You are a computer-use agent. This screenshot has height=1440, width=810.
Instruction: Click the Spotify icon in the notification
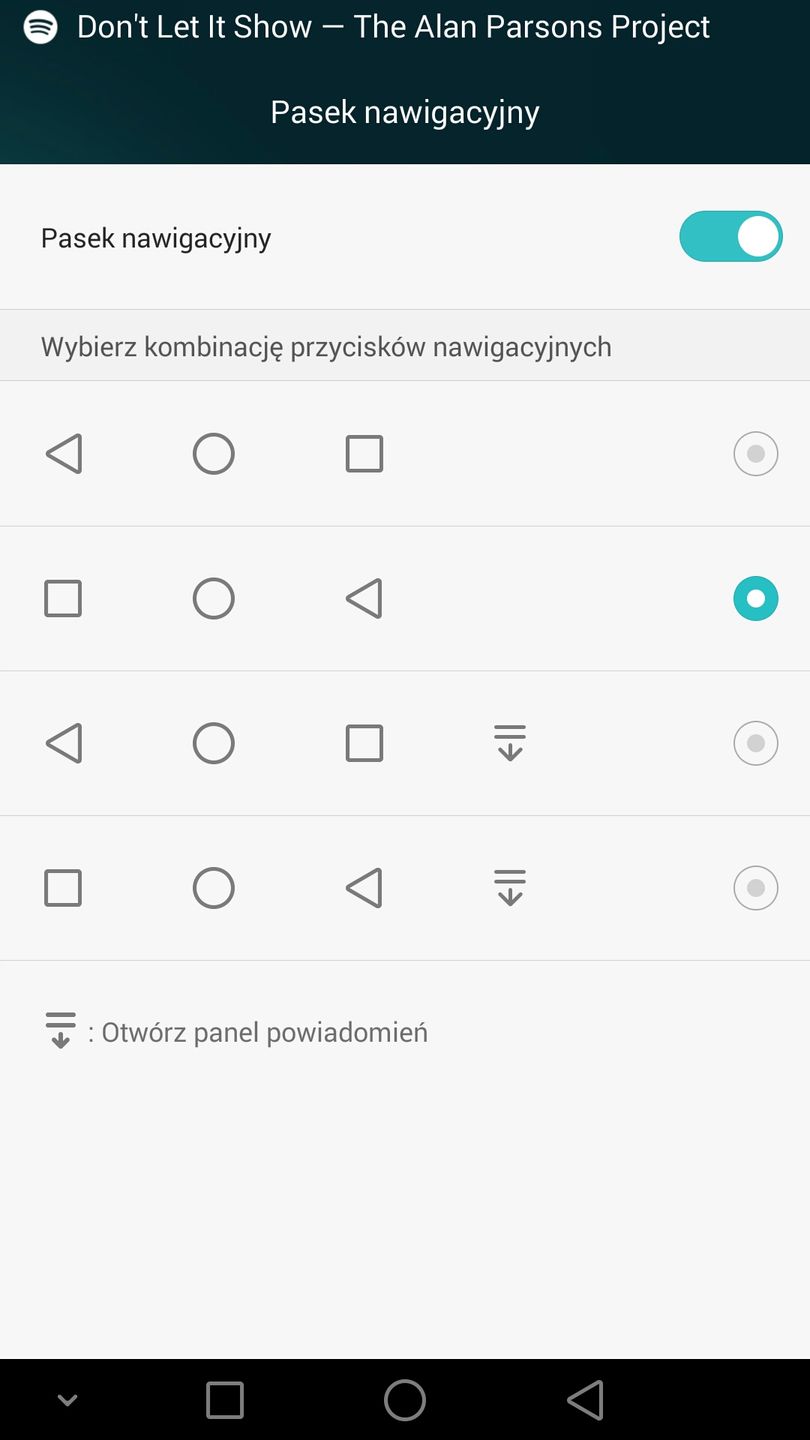pos(39,27)
